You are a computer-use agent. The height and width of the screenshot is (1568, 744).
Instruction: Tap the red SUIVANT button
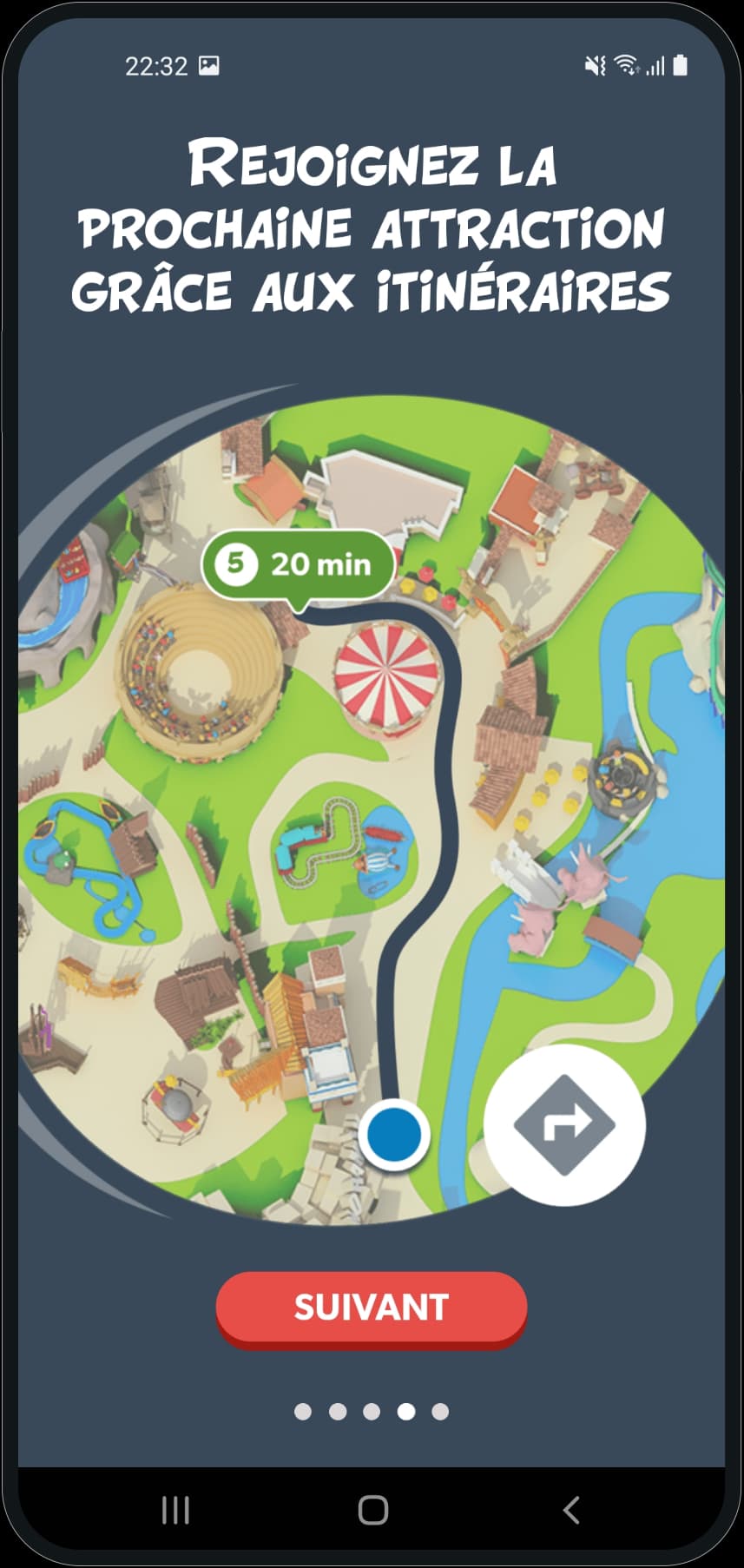[x=372, y=1309]
